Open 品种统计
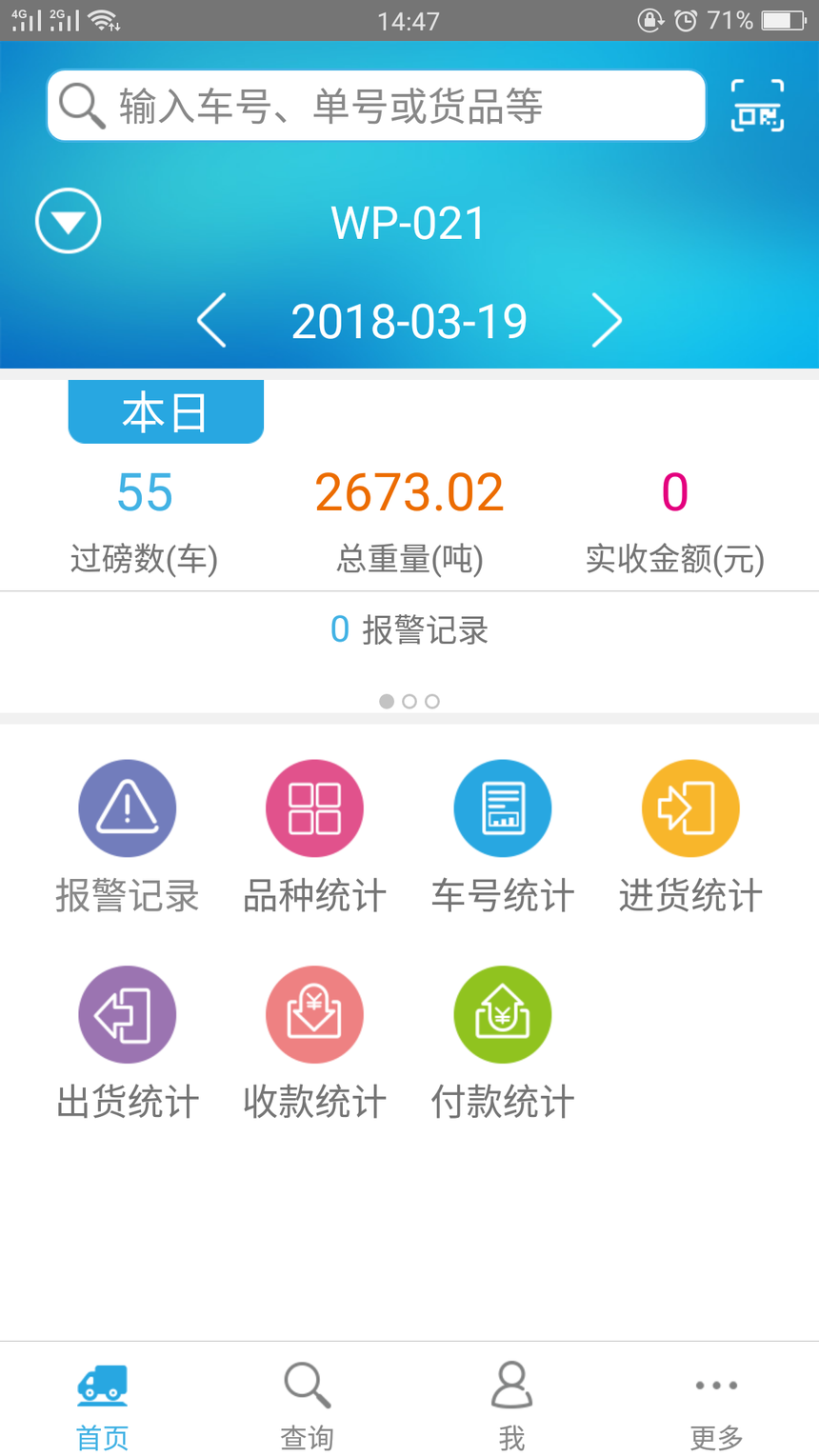This screenshot has width=819, height=1456. (314, 837)
